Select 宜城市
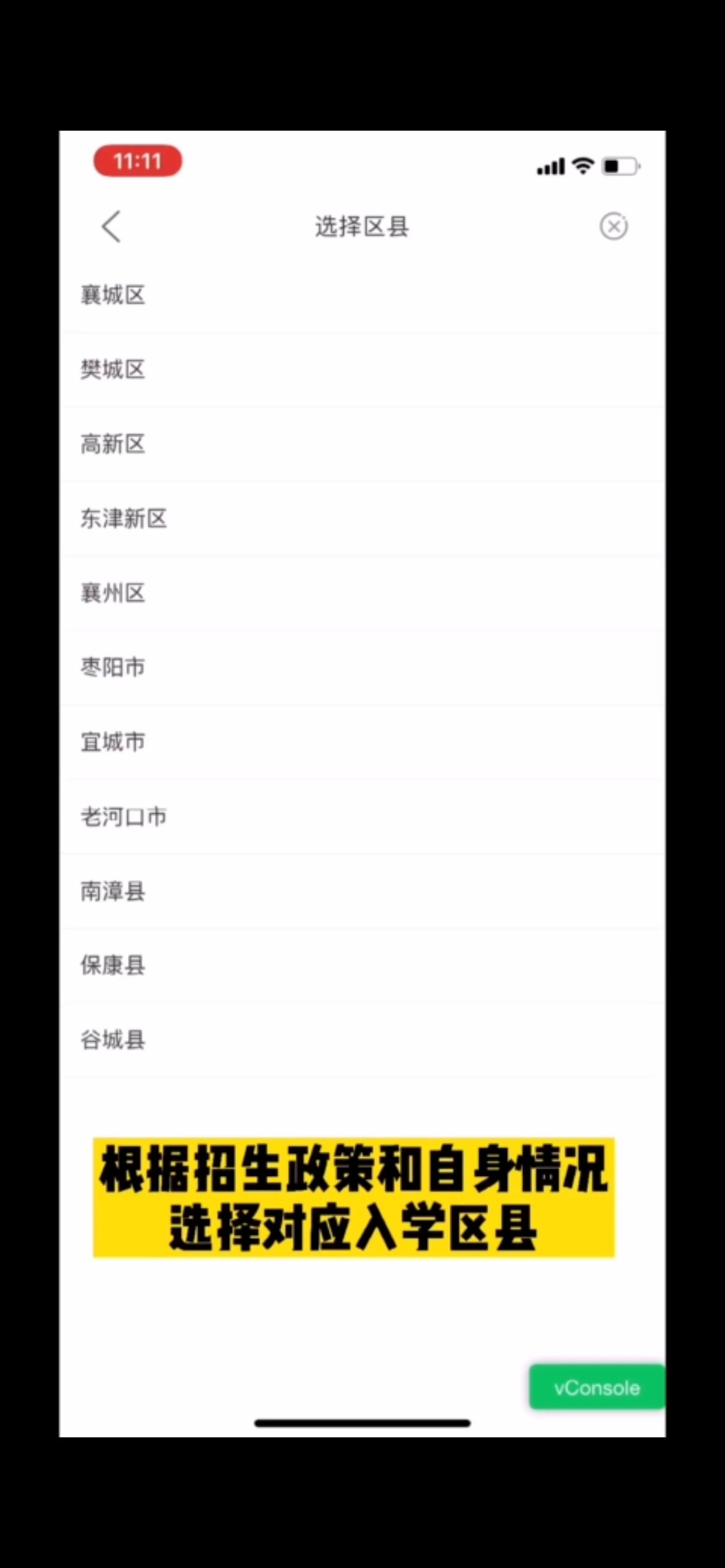Viewport: 725px width, 1568px height. 113,742
